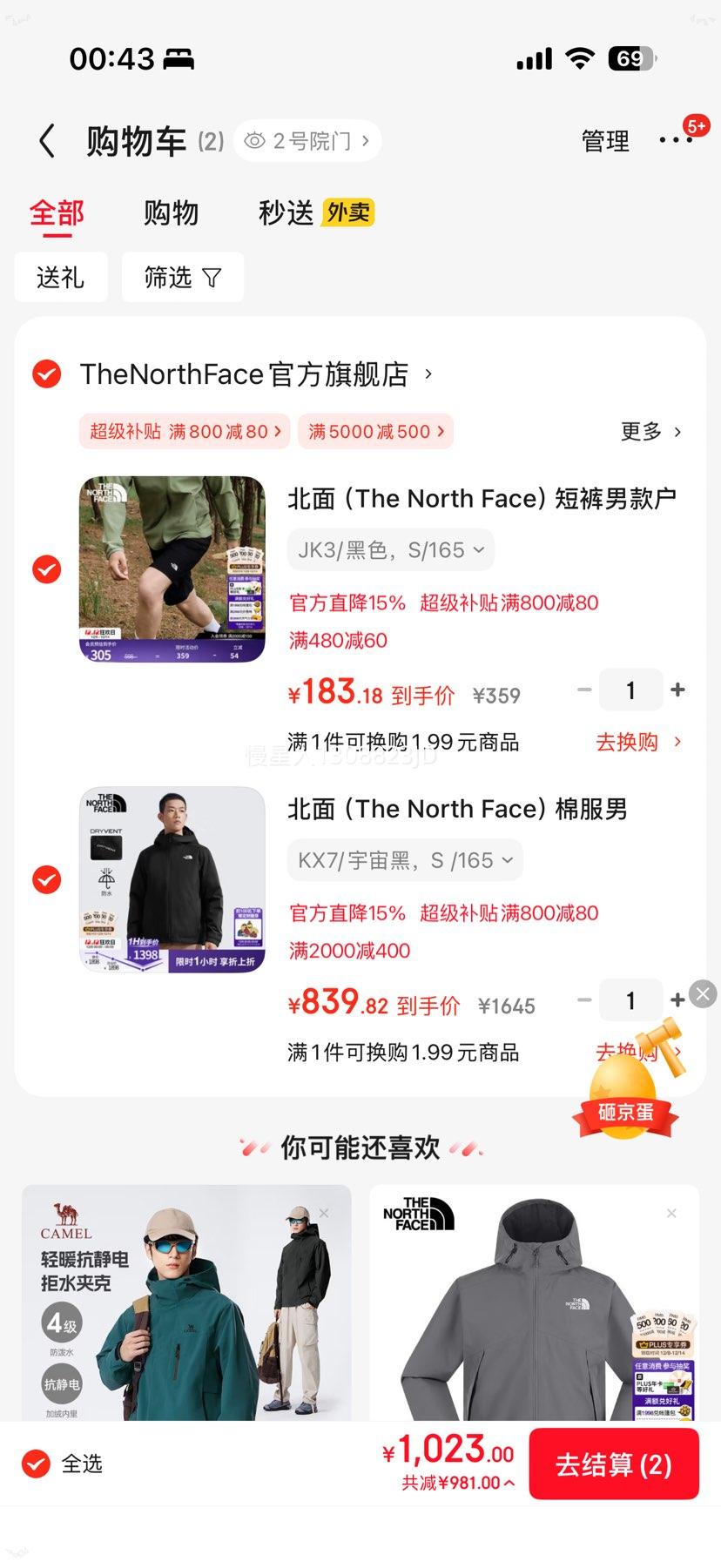Change spec JK3/黑色 S/165 for shorts
721x1568 pixels.
390,550
